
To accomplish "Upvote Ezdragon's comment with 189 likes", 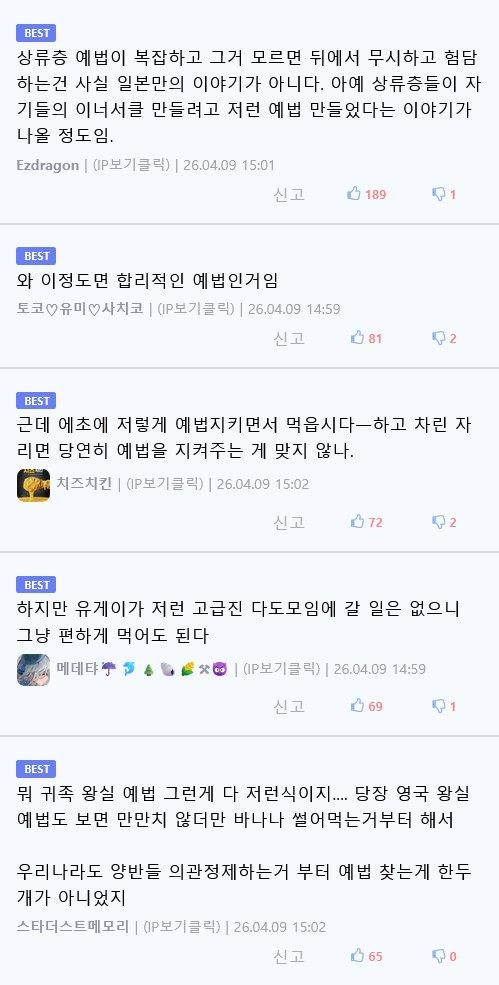I will pos(367,194).
